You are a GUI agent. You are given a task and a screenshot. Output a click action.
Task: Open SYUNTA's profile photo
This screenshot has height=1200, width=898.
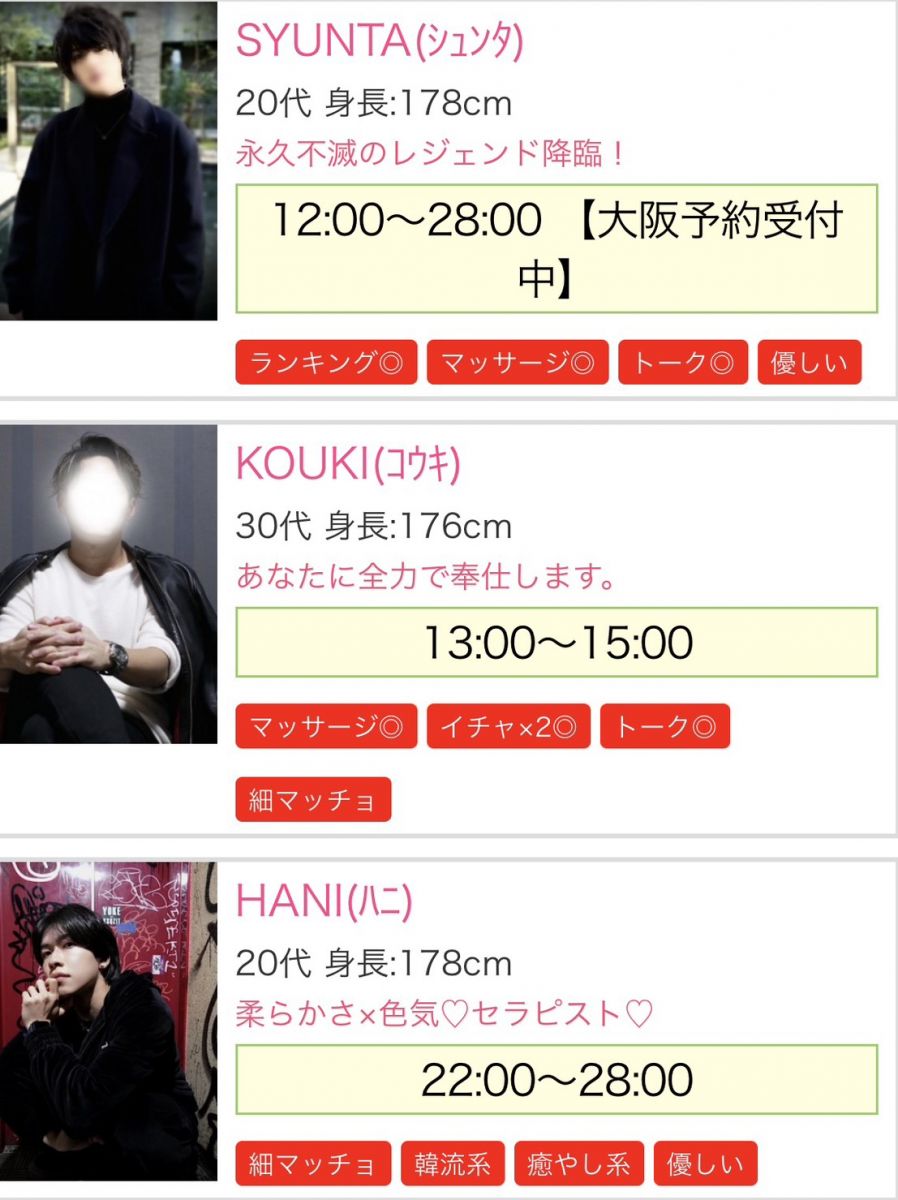(108, 161)
